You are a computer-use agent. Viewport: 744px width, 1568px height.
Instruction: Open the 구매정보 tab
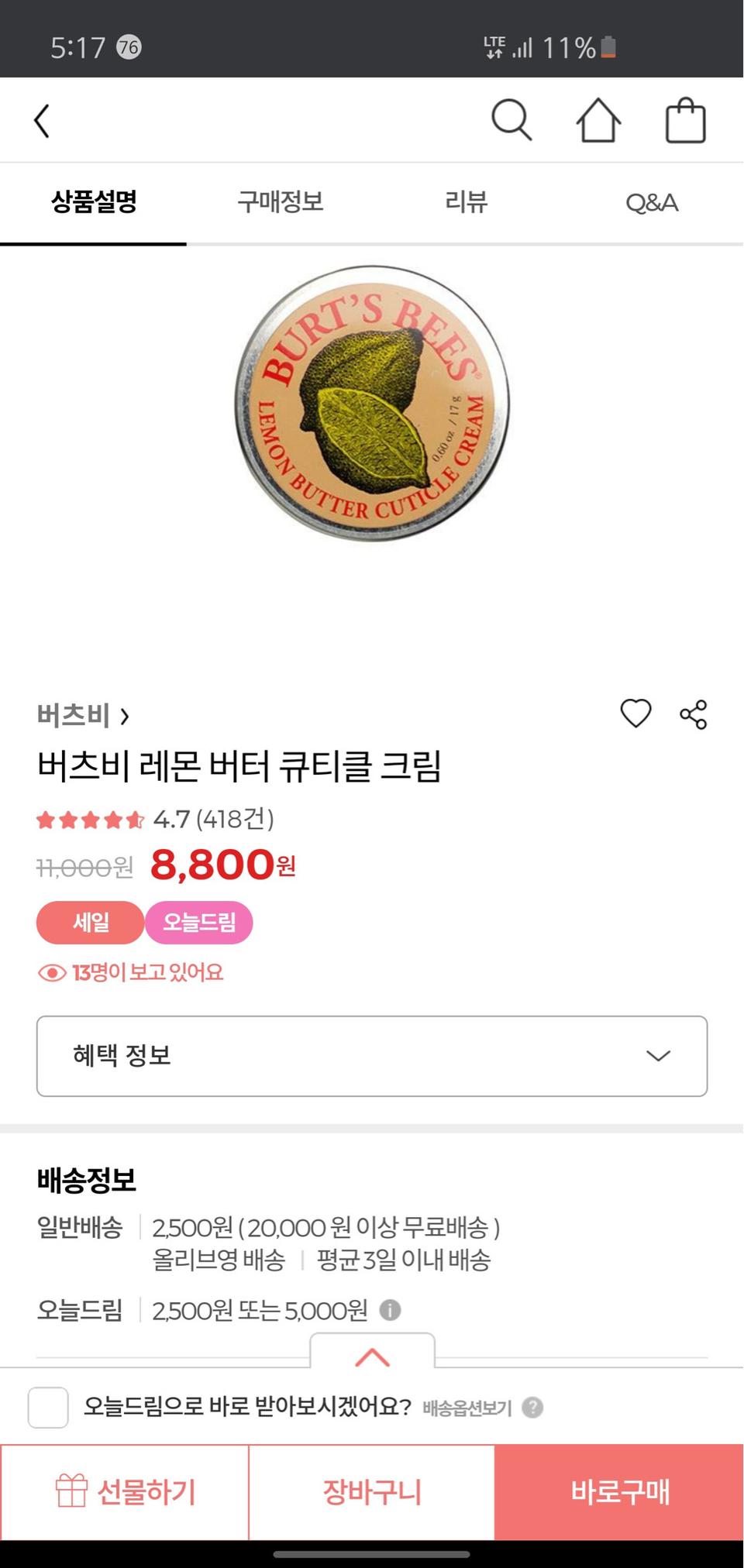pyautogui.click(x=280, y=203)
